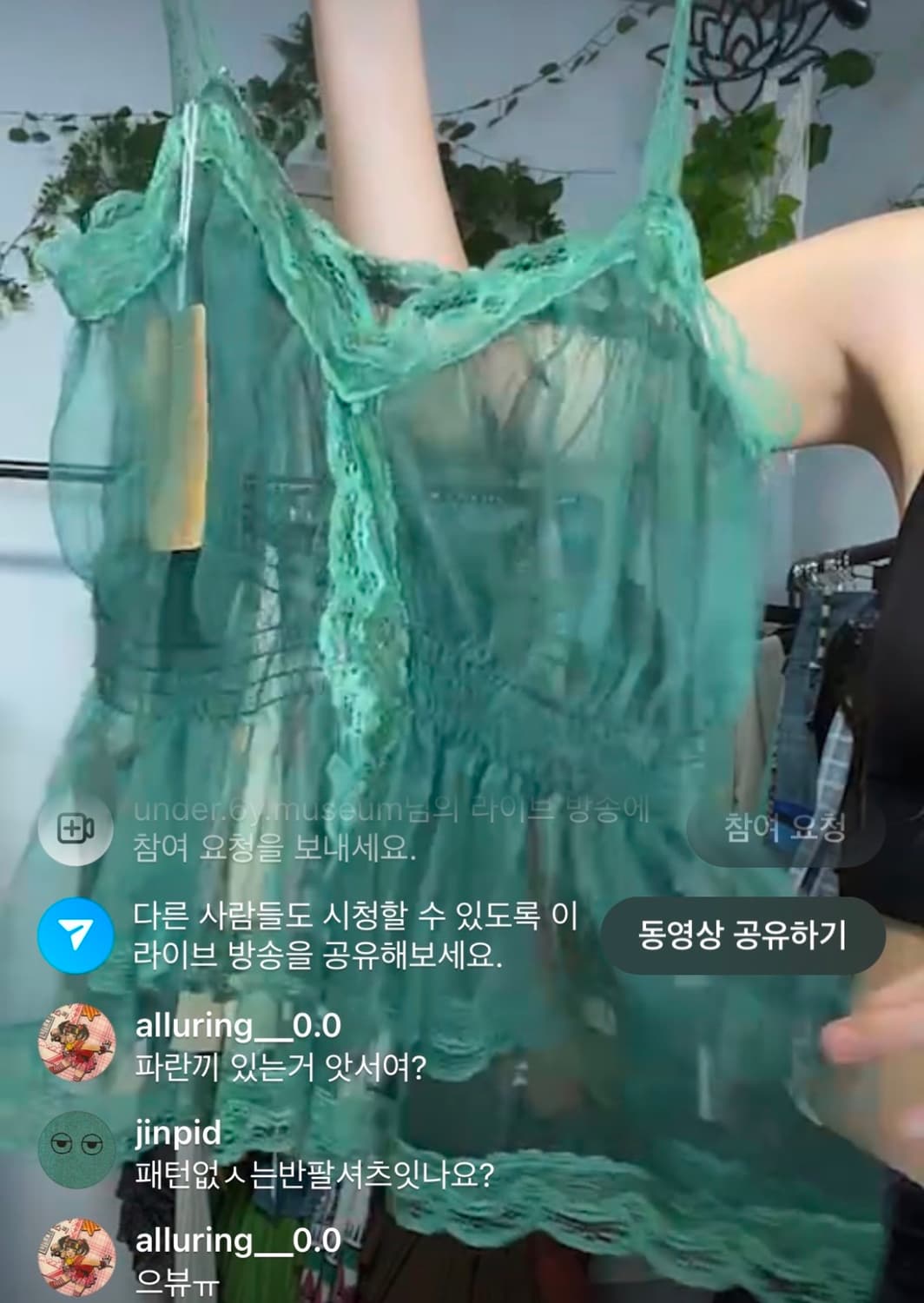Screen dimensions: 924x1303
Task: Tap the live video stream area
Action: coord(462,391)
